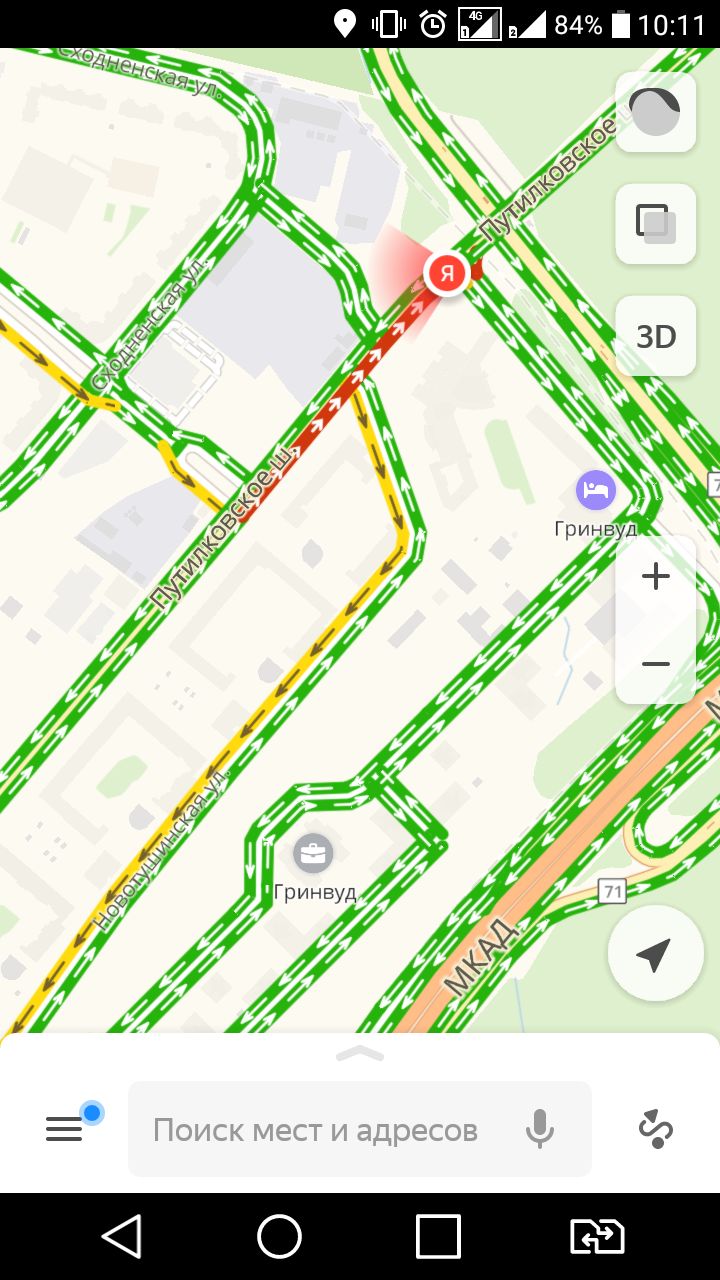Screen dimensions: 720x1280
Task: Open the hamburger menu
Action: 64,1129
